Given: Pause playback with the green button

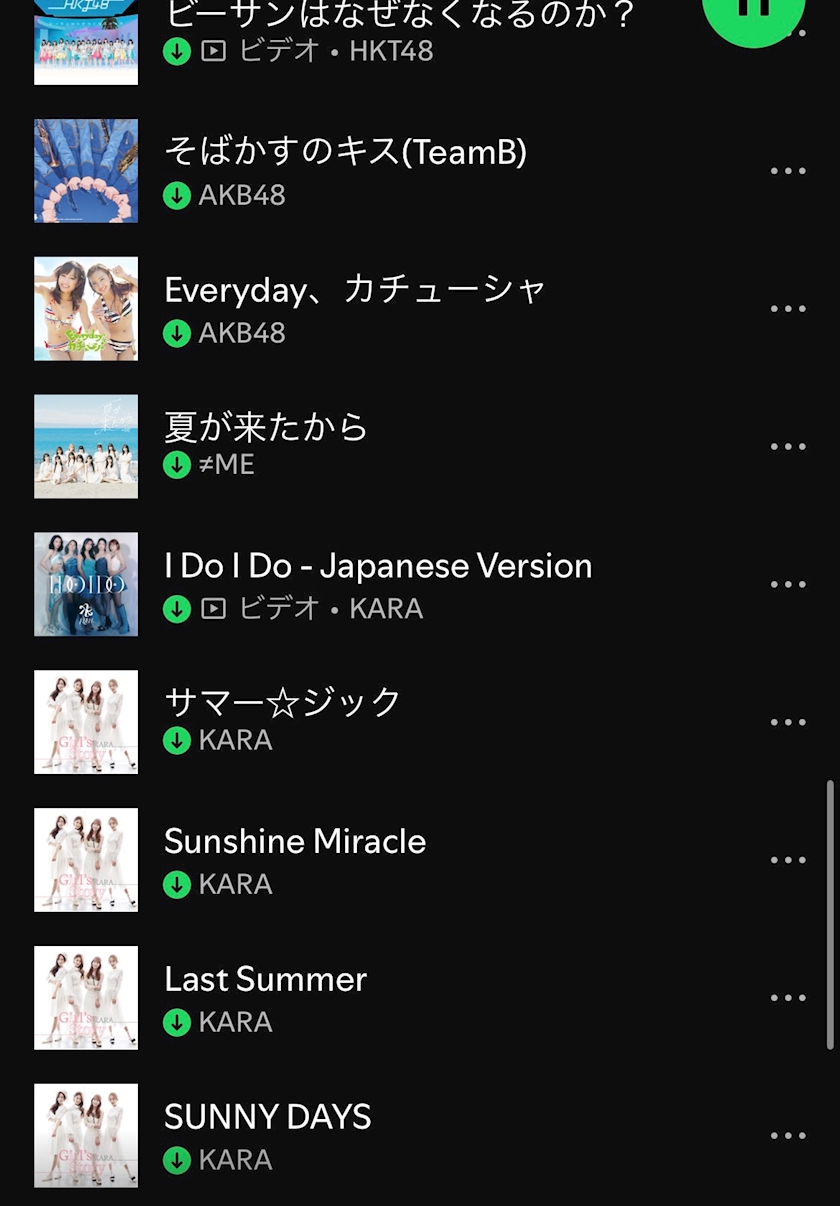Looking at the screenshot, I should click(752, 12).
